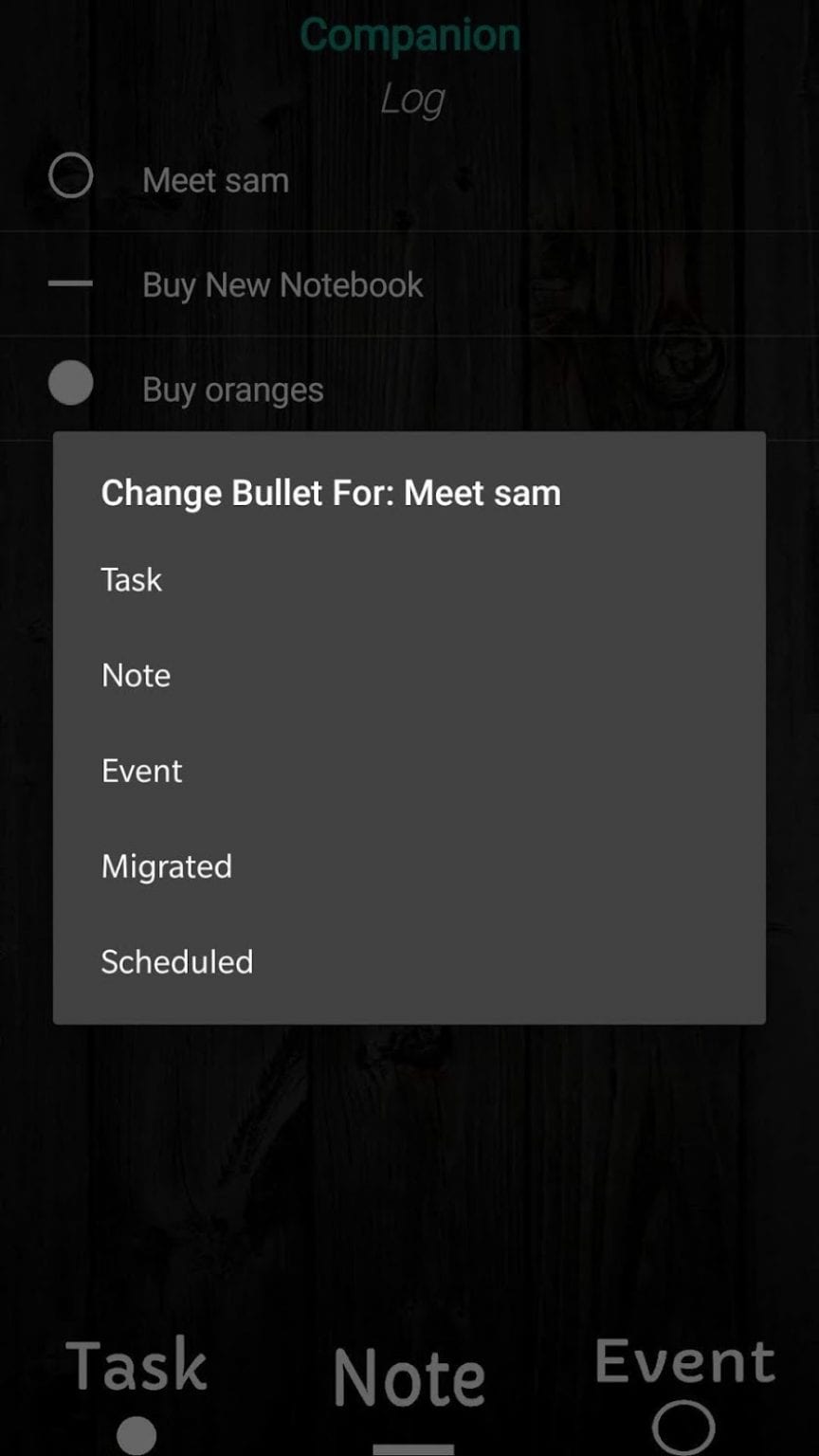Tap the Companion app title
The width and height of the screenshot is (819, 1456).
[409, 33]
